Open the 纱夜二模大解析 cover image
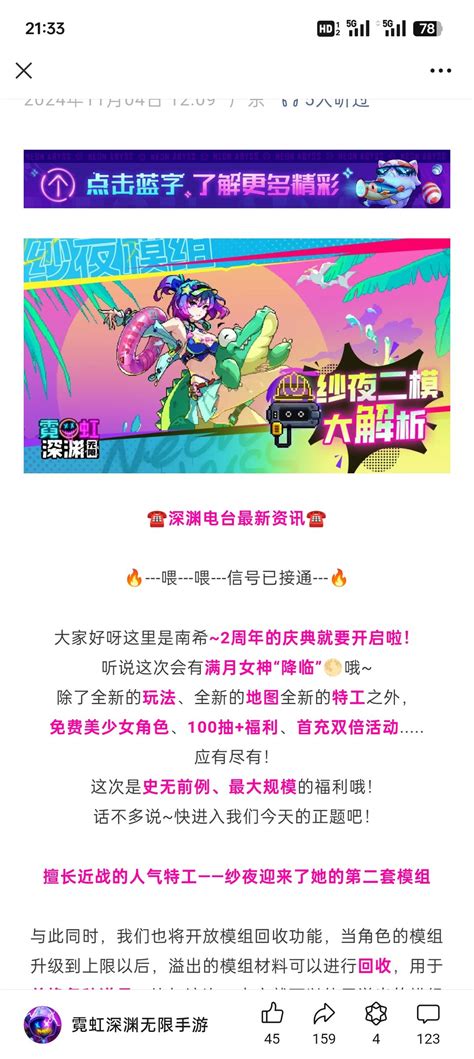The width and height of the screenshot is (474, 1059). pos(237,355)
